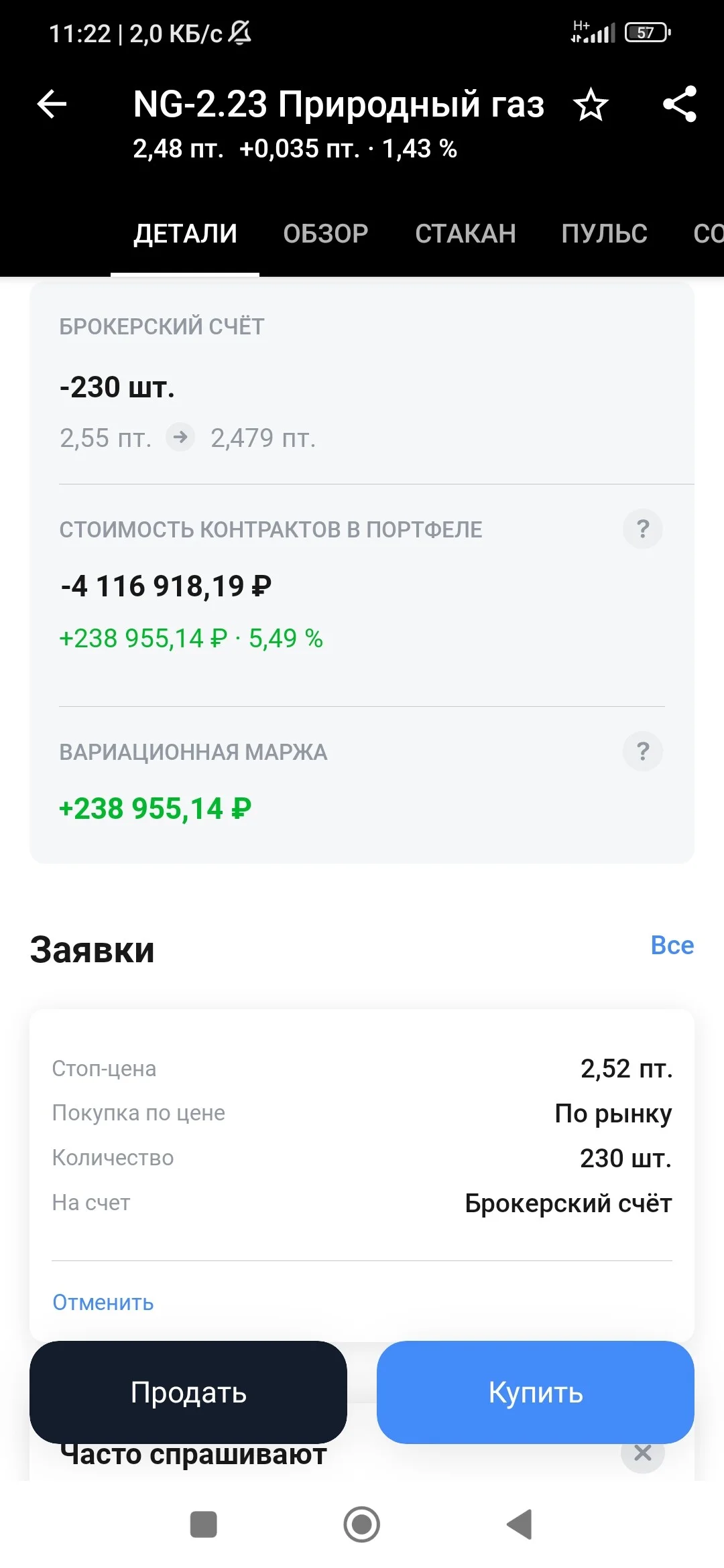Tap the Купить button

[x=536, y=1392]
